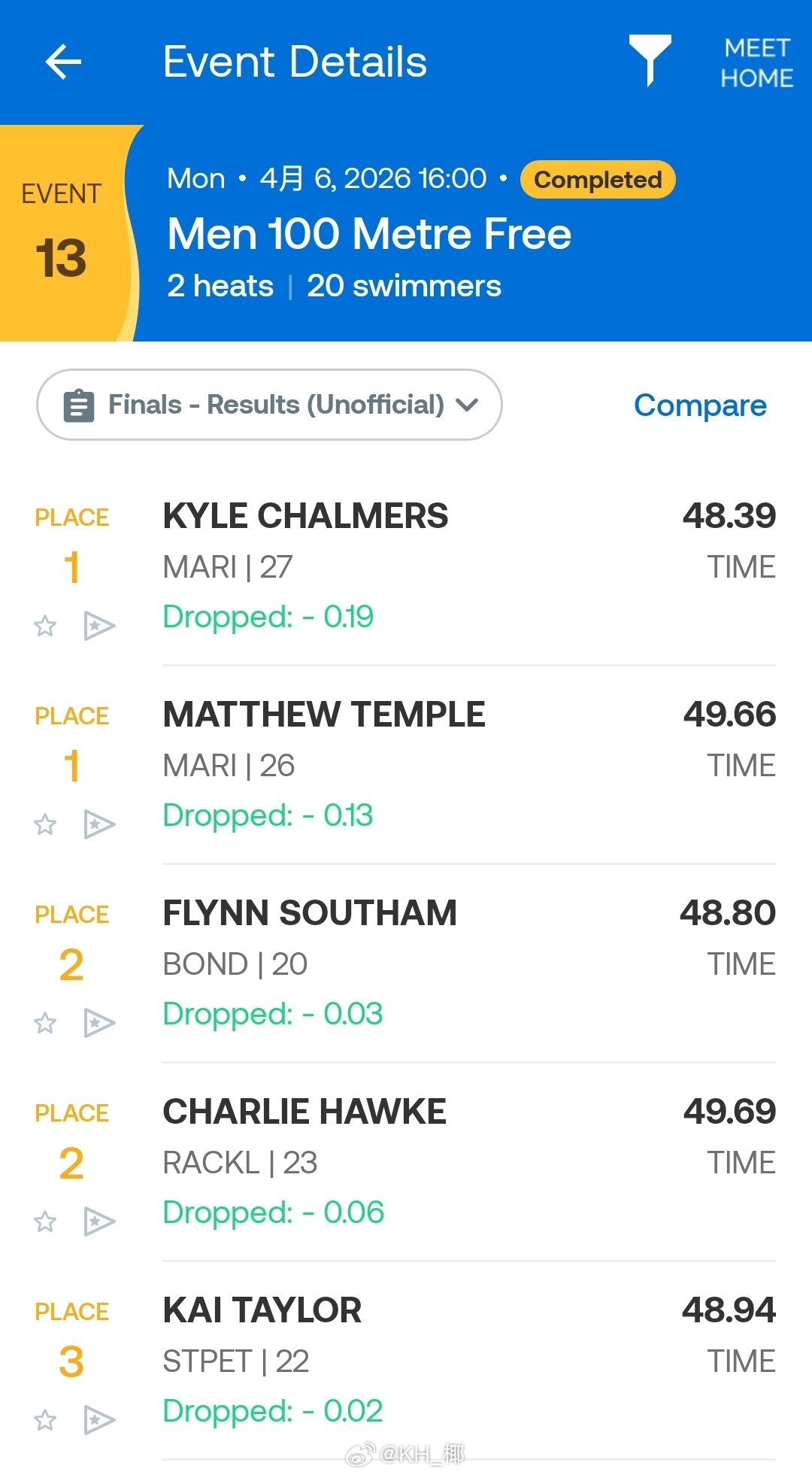The height and width of the screenshot is (1475, 812).
Task: Select Matthew Temple's result row
Action: (325, 714)
